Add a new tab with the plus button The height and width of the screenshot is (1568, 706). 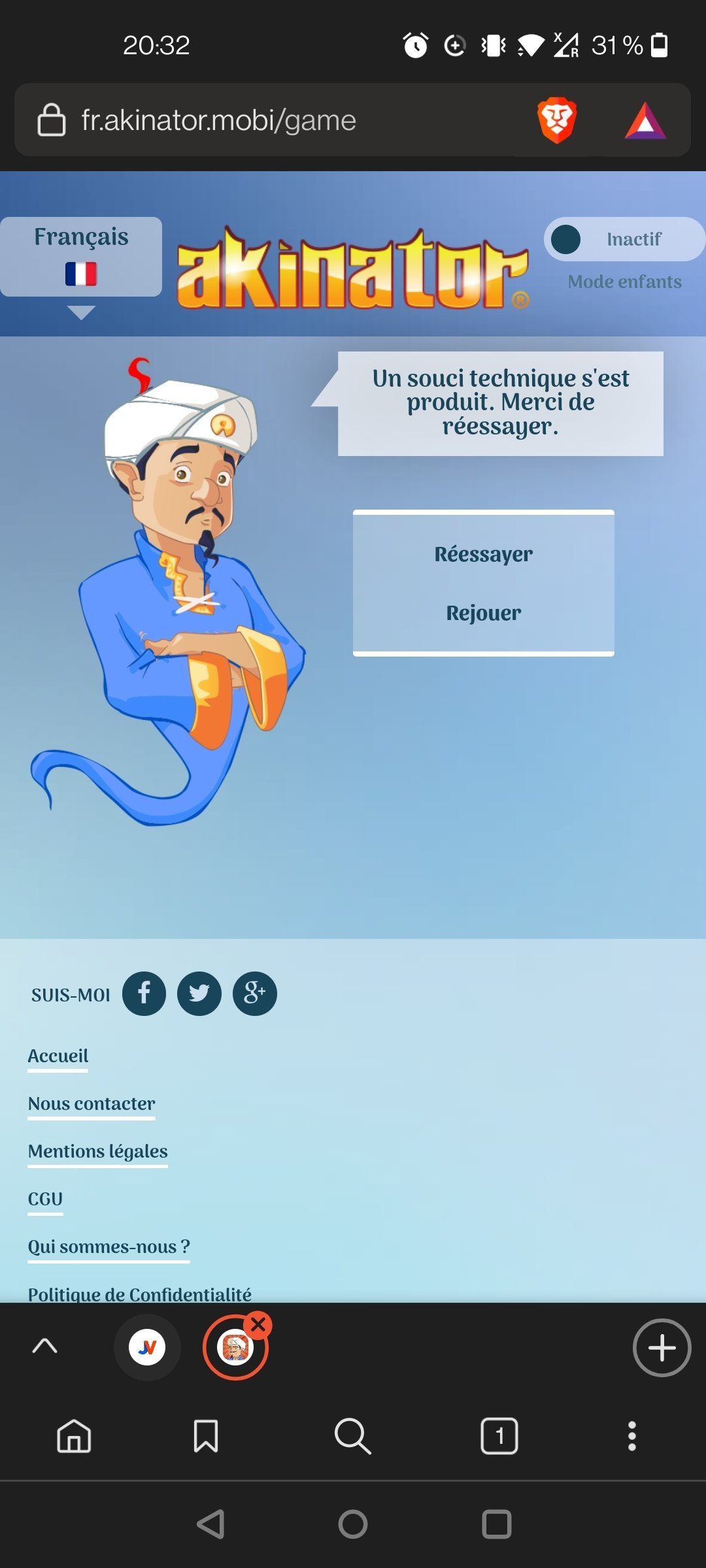(662, 1347)
